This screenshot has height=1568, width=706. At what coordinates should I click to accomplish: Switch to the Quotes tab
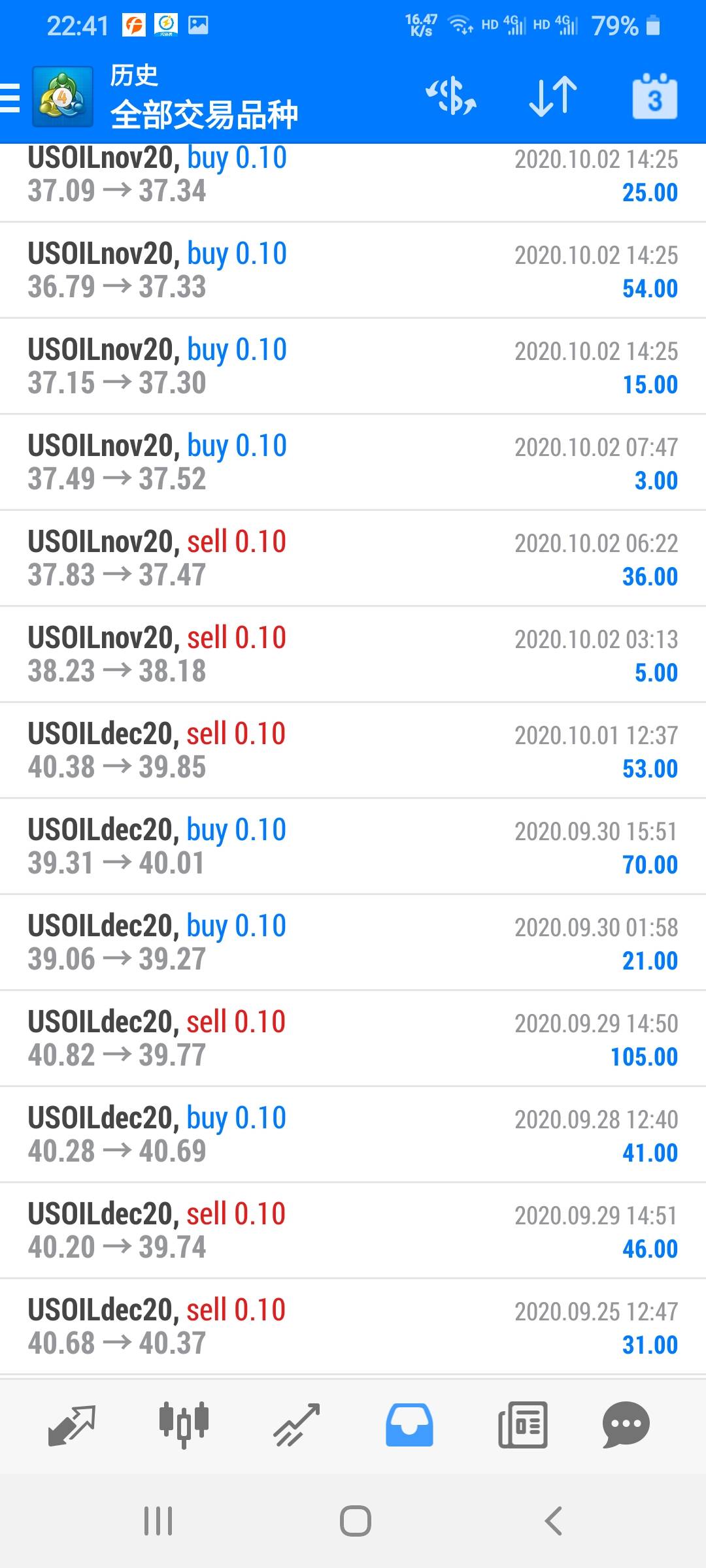click(71, 1424)
